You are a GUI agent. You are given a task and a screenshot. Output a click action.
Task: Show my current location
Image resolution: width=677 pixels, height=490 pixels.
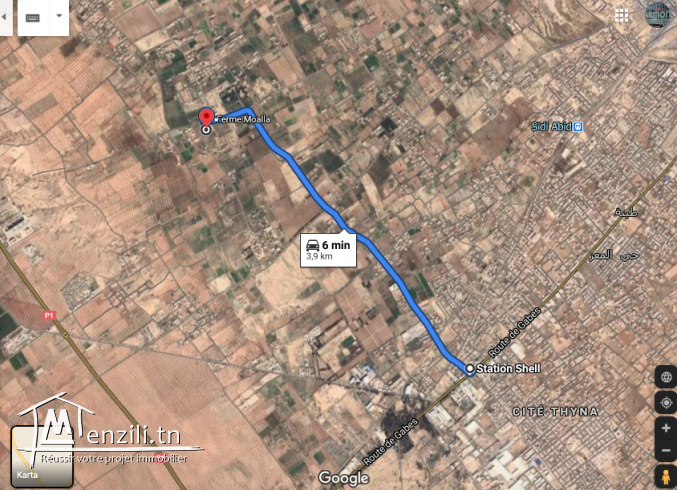[x=665, y=402]
